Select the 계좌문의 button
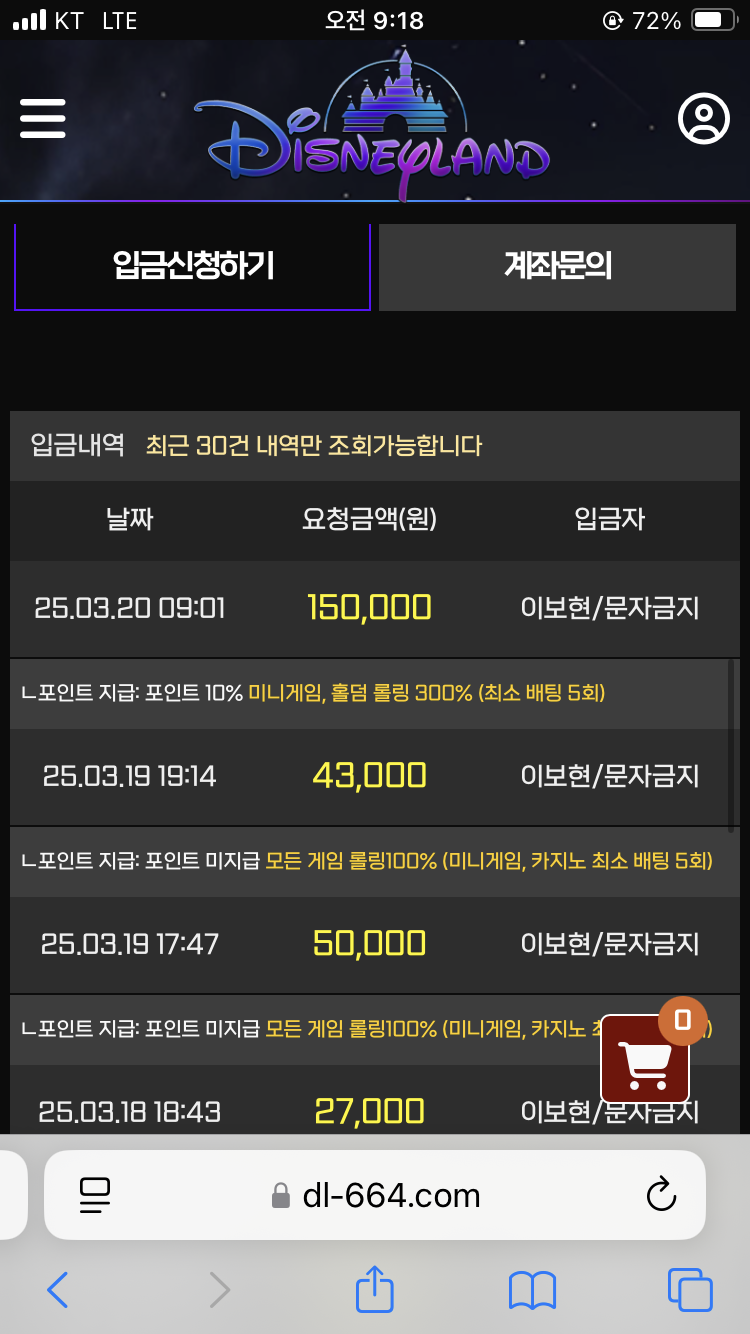750x1334 pixels. (x=557, y=266)
